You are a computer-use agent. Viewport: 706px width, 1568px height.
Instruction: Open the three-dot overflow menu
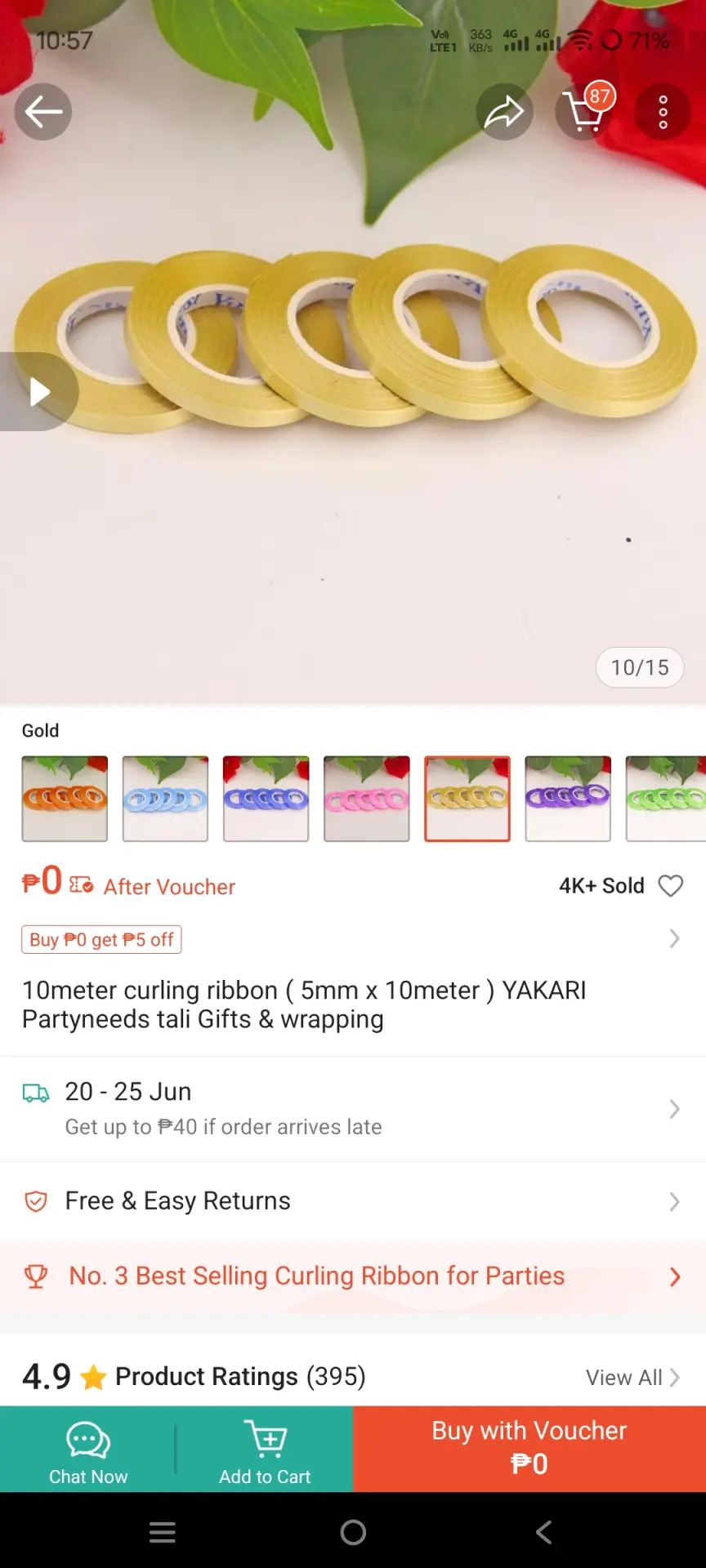click(663, 112)
